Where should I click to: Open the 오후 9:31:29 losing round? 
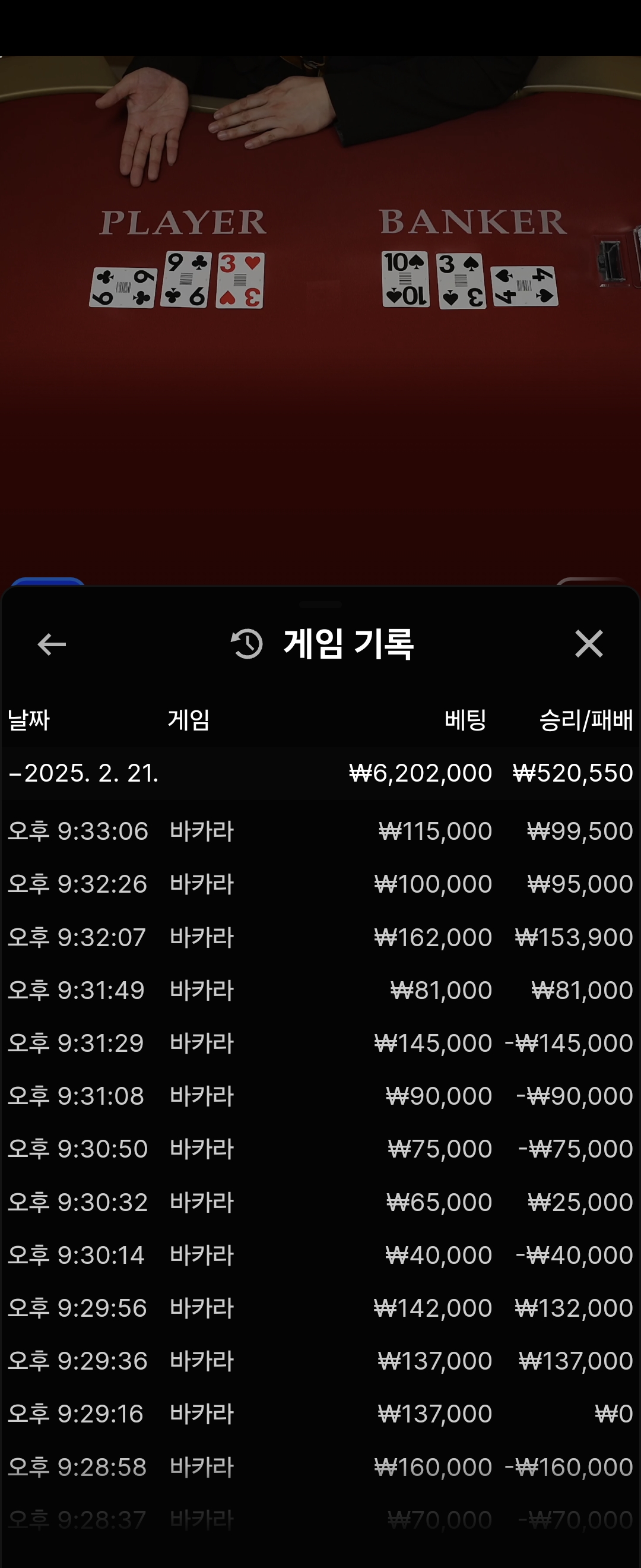[x=320, y=1044]
